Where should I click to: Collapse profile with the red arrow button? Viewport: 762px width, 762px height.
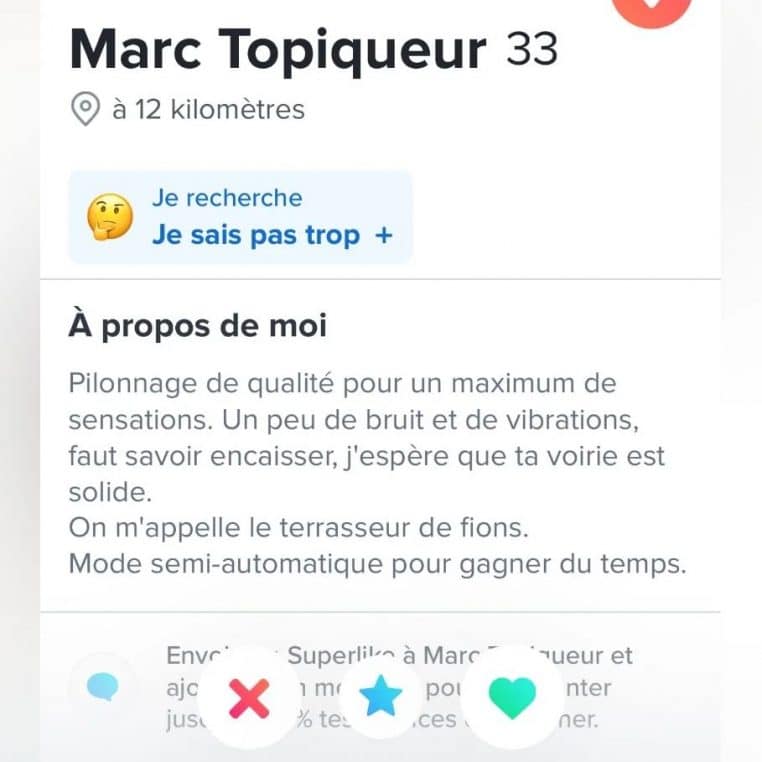tap(652, 8)
